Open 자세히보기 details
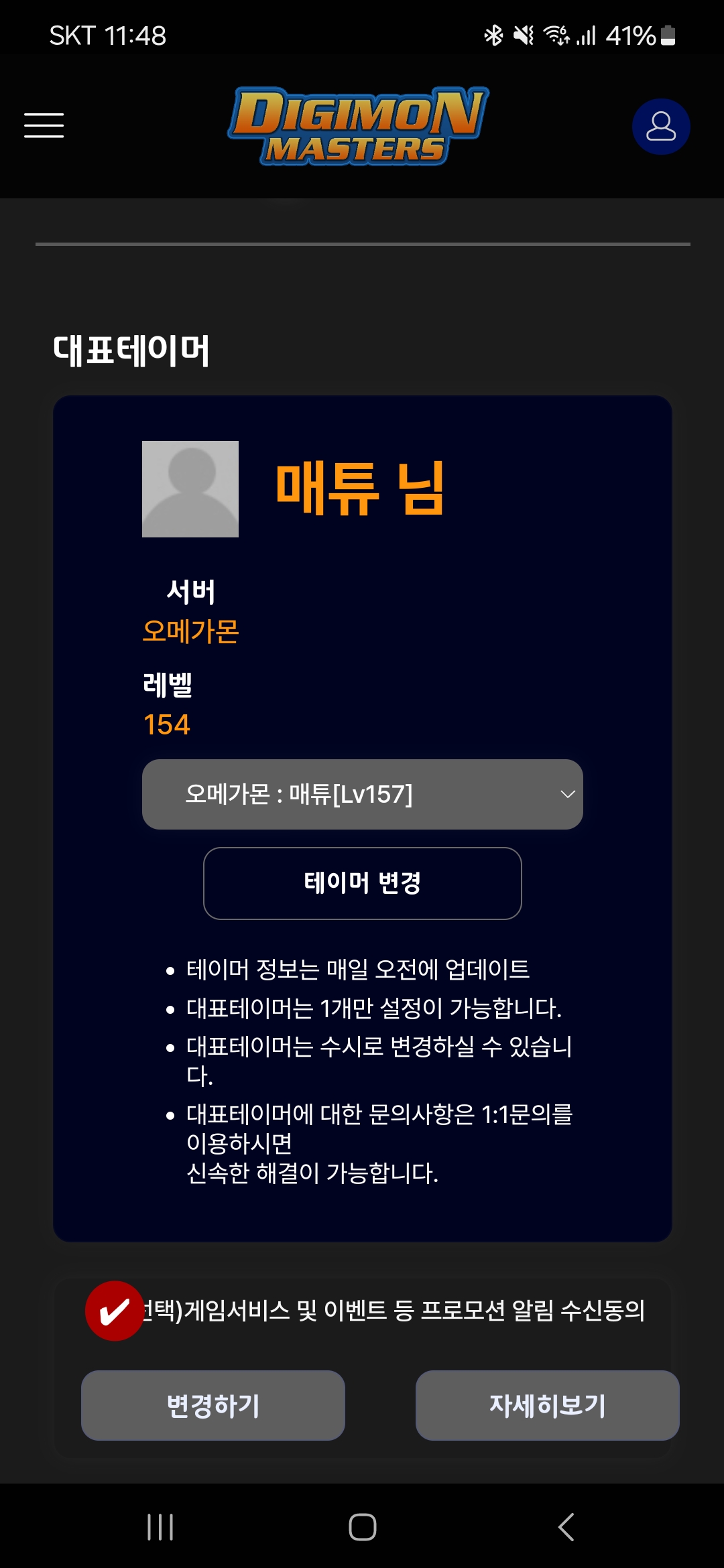Image resolution: width=724 pixels, height=1568 pixels. [x=547, y=1405]
